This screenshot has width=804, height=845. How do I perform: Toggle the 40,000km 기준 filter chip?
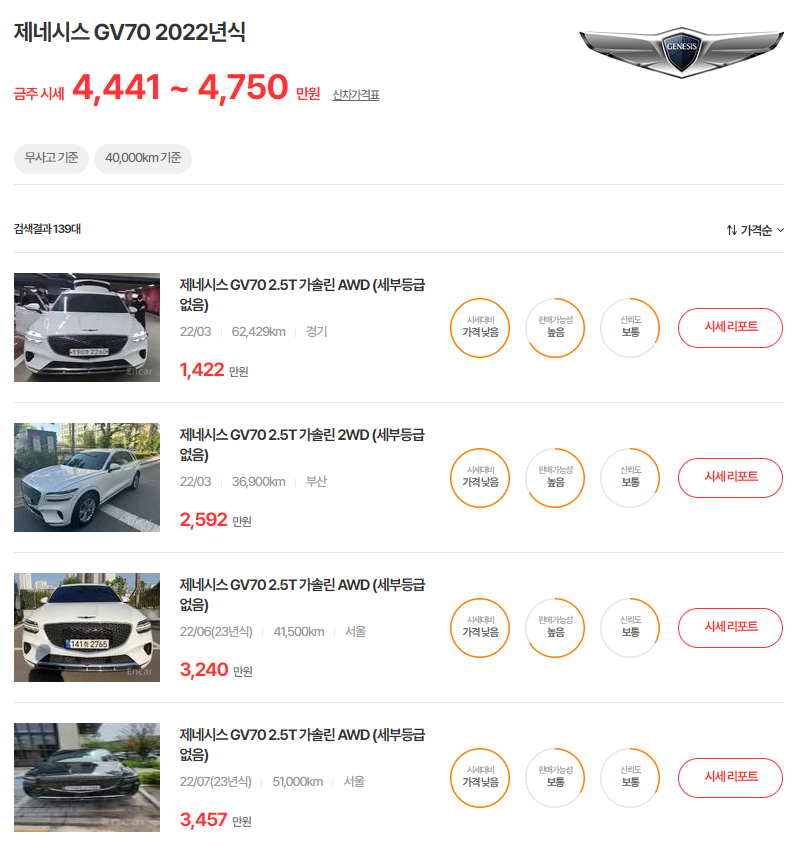[x=142, y=158]
